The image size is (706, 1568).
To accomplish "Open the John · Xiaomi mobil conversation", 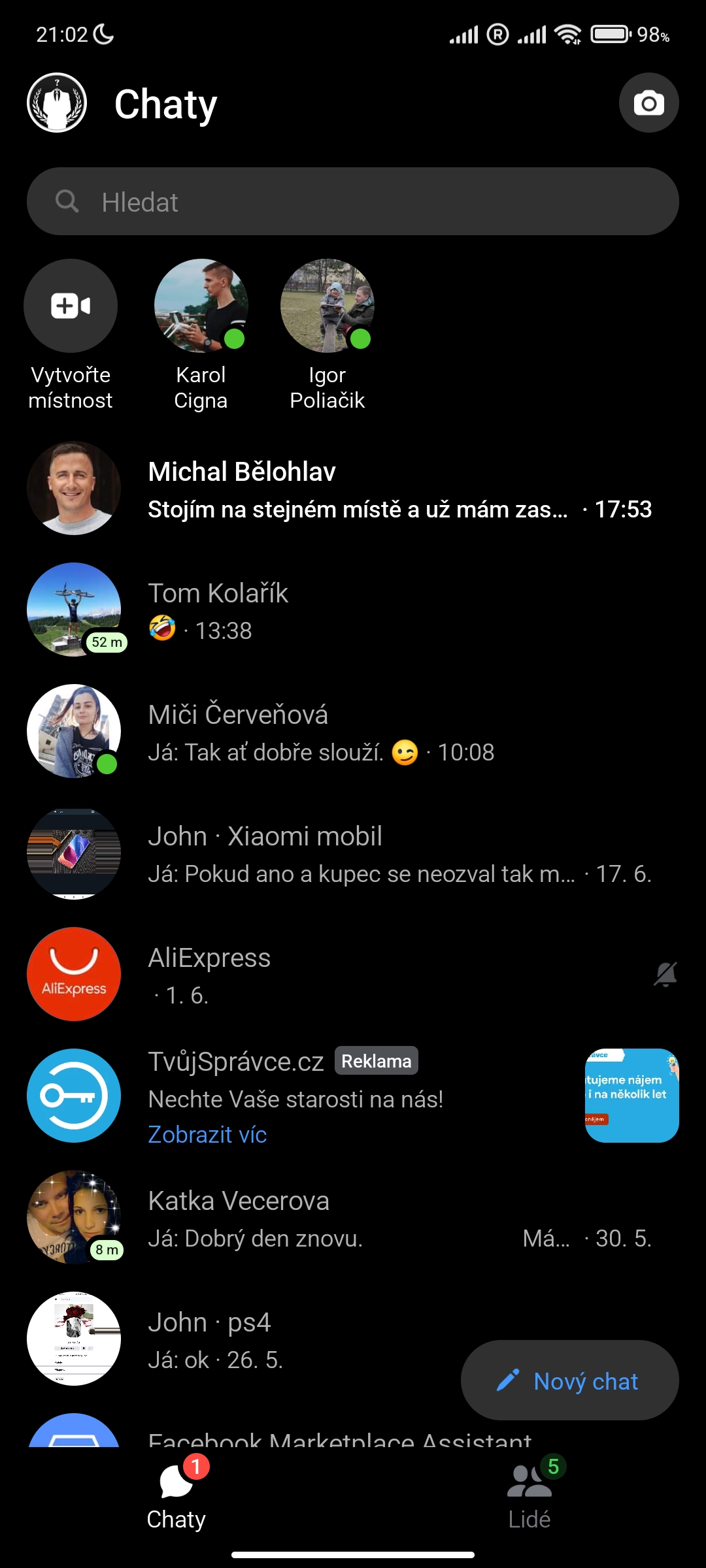I will tap(353, 853).
